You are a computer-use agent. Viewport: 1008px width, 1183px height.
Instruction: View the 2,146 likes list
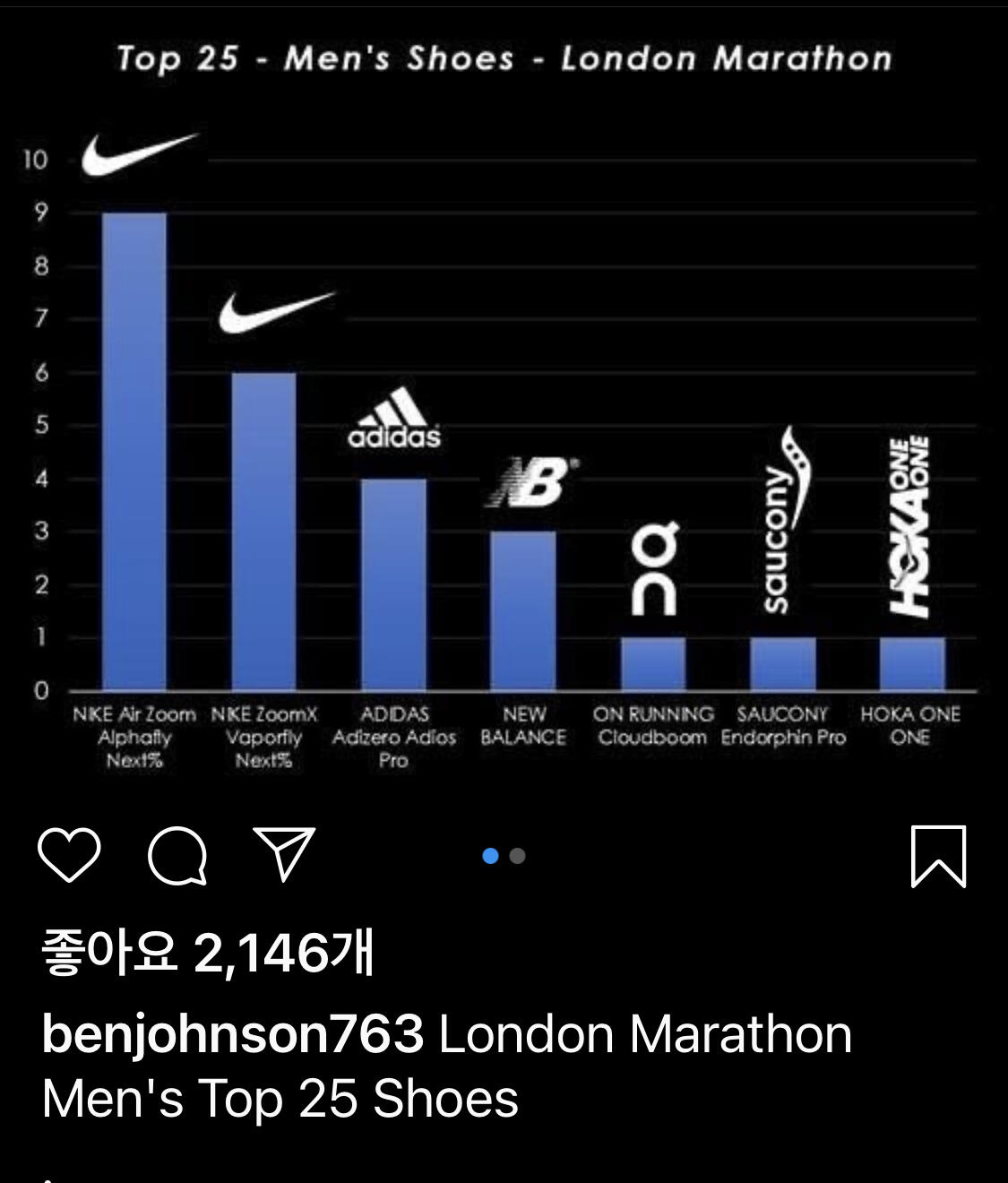click(208, 952)
